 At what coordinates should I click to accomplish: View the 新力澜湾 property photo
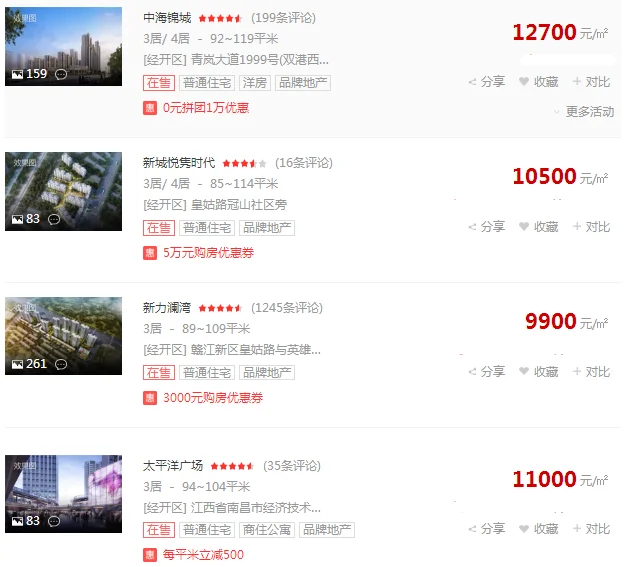click(x=63, y=336)
